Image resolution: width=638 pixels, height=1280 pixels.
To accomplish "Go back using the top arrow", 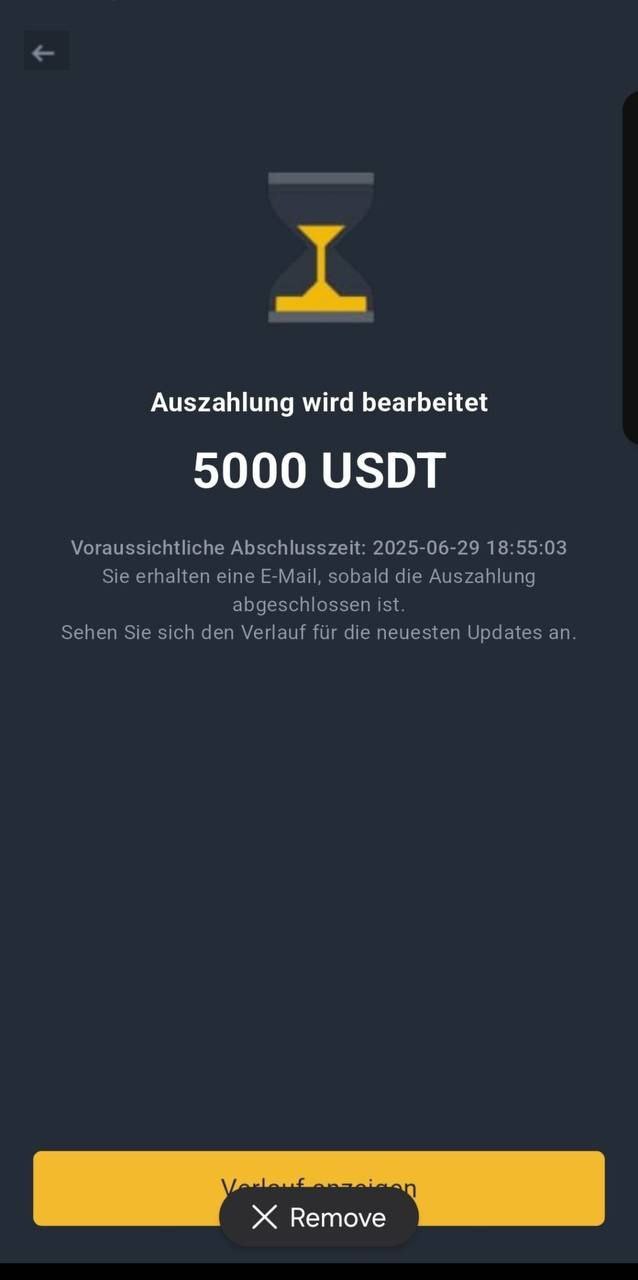I will click(x=45, y=53).
